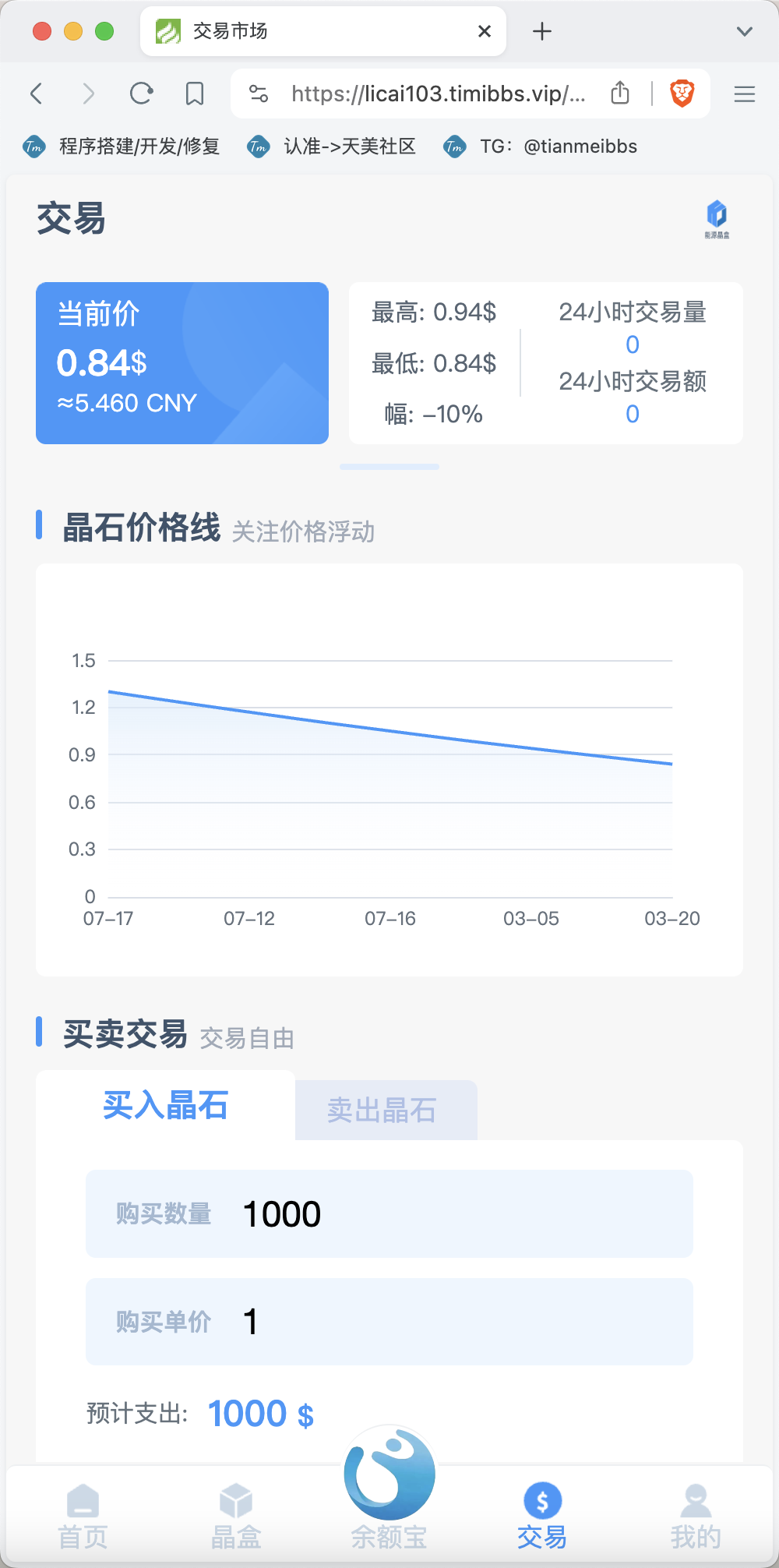
Task: Open the Brave Shields lion icon
Action: (x=682, y=94)
